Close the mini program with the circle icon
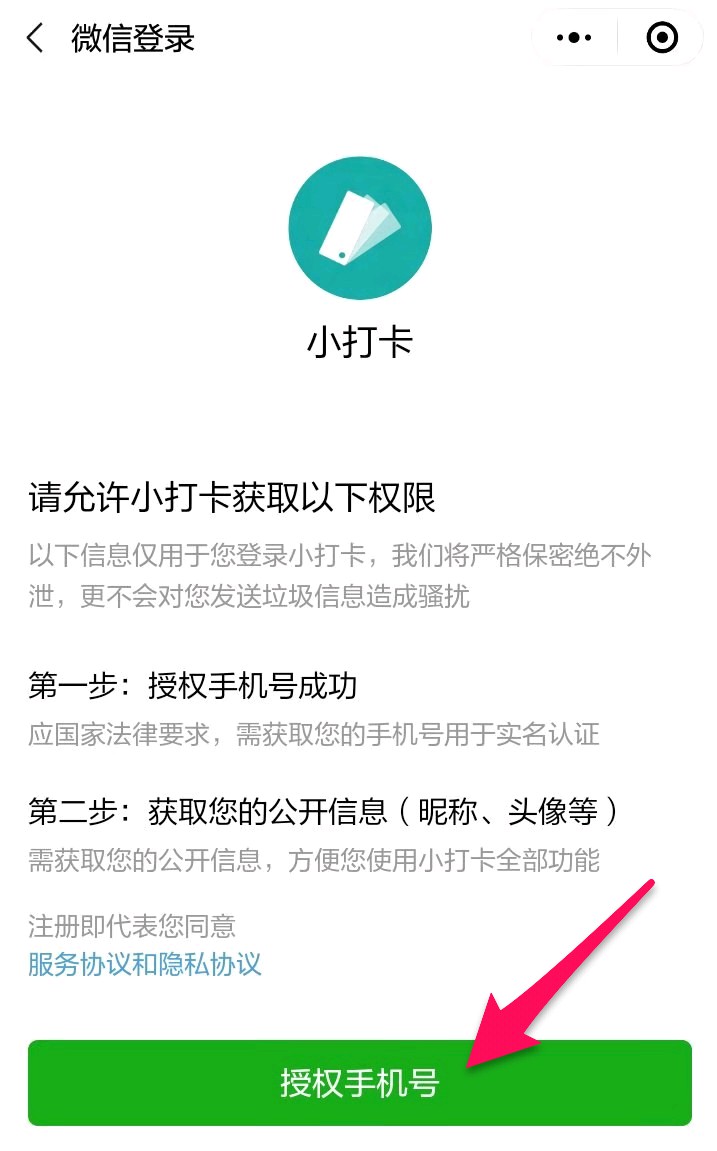The height and width of the screenshot is (1151, 717). point(662,38)
